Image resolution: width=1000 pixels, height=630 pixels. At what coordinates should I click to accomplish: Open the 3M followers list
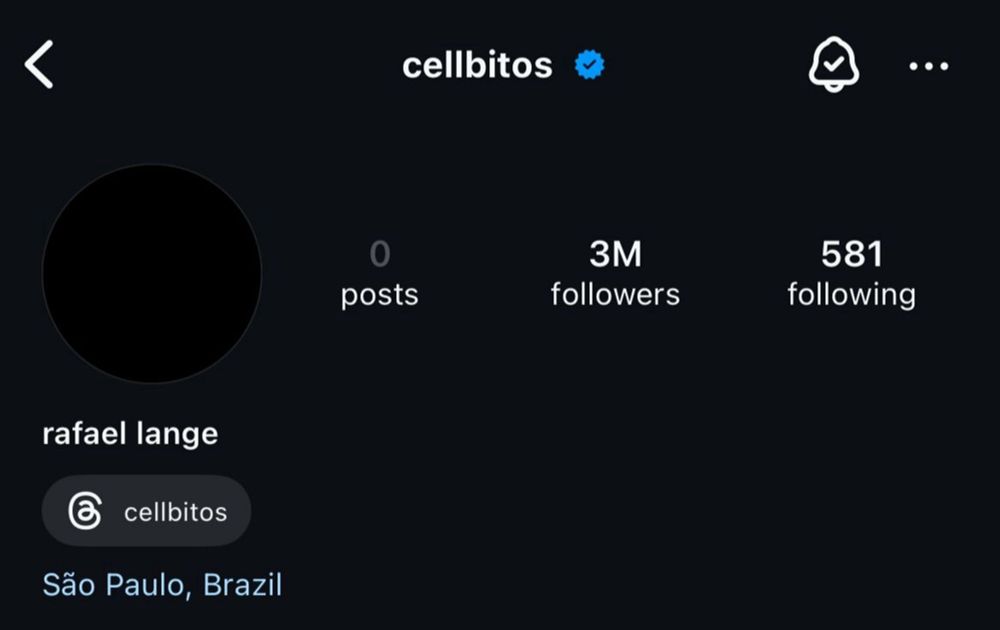(x=615, y=273)
